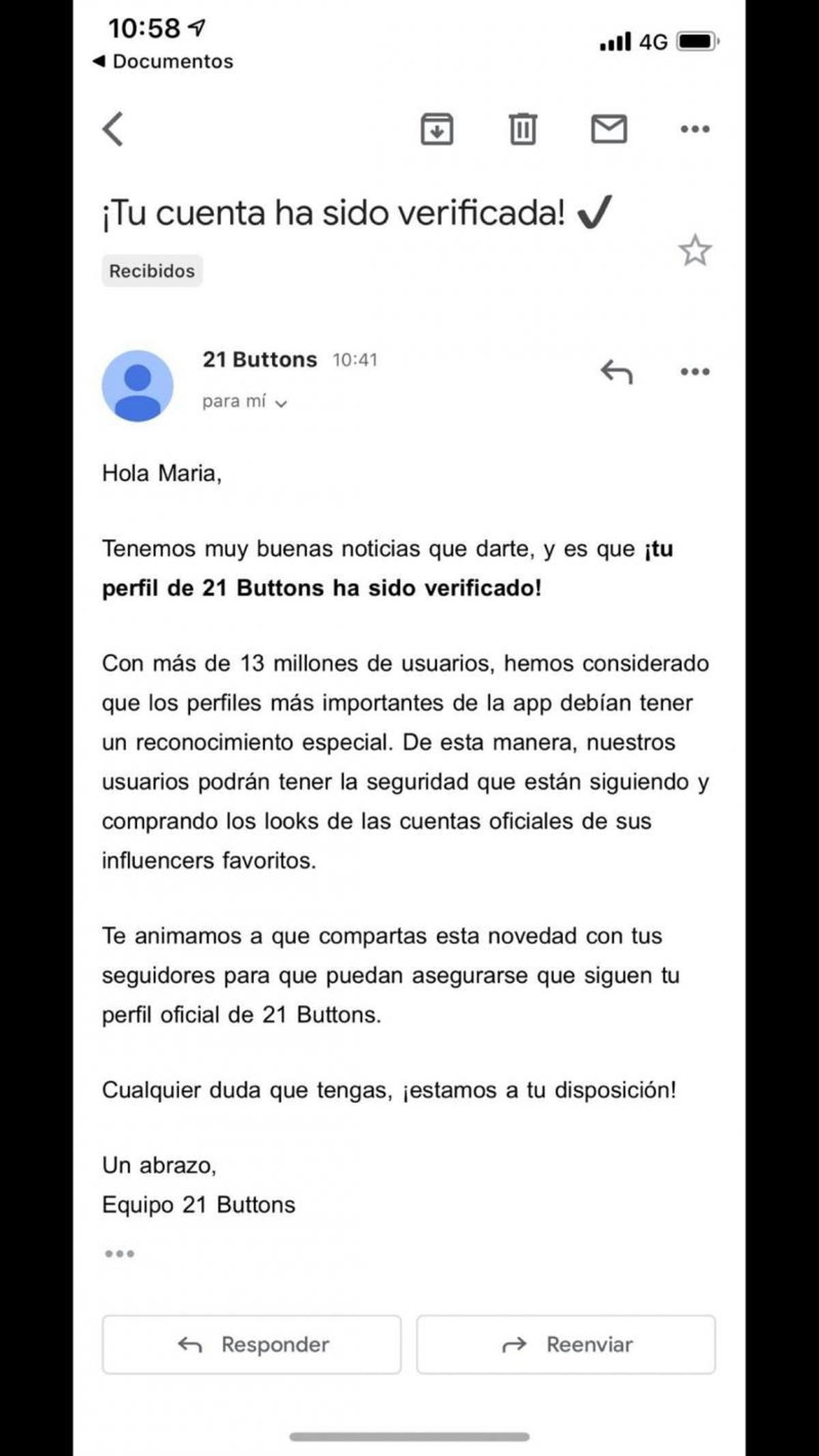
Task: Toggle the starred state of this message
Action: (x=695, y=253)
